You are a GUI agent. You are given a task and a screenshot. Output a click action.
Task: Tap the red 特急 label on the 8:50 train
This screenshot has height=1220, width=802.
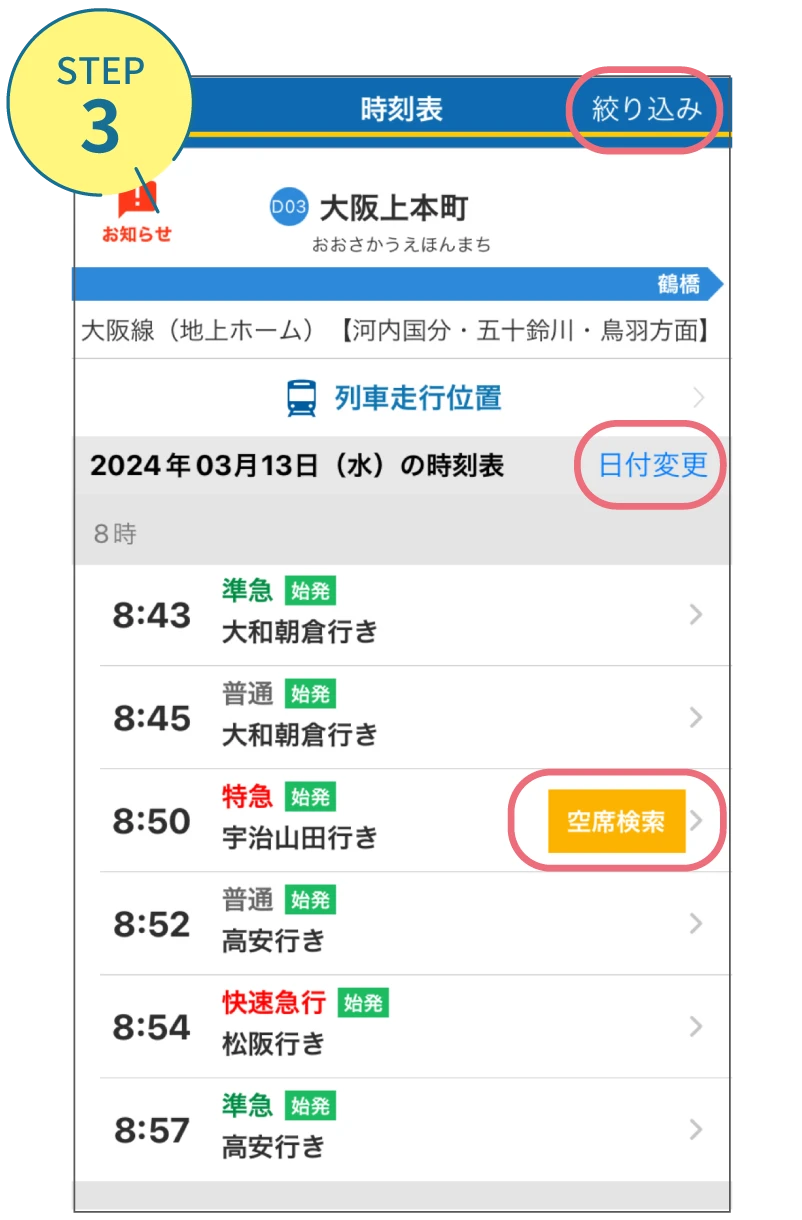tap(246, 797)
